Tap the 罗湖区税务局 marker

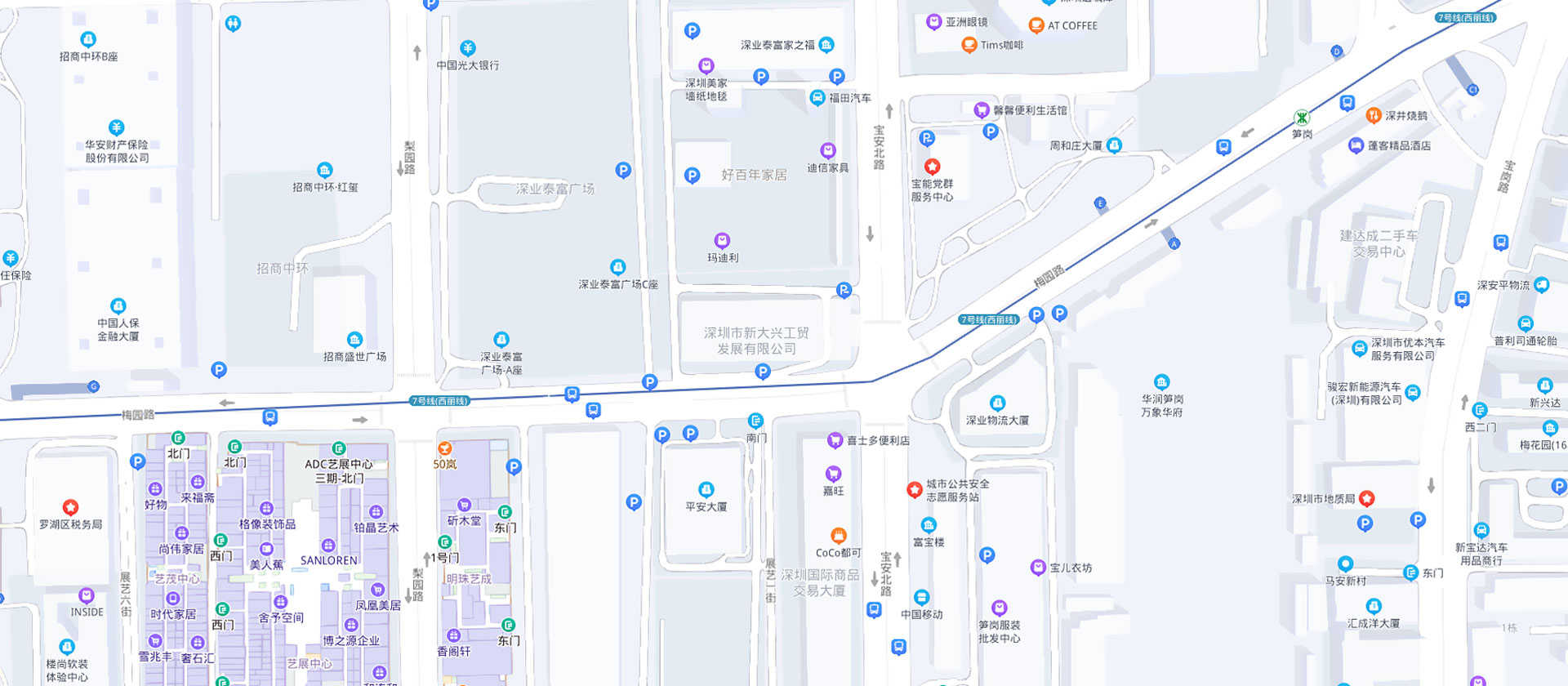(70, 508)
